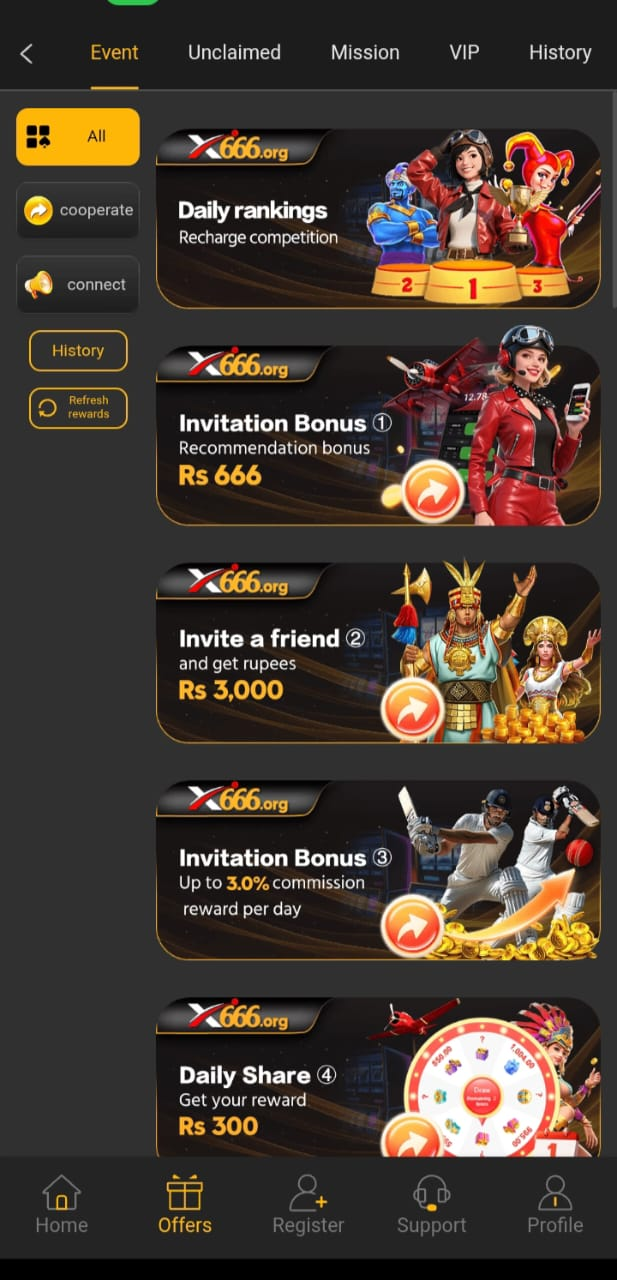Go back using the top-left arrow
Viewport: 617px width, 1280px height.
(27, 54)
